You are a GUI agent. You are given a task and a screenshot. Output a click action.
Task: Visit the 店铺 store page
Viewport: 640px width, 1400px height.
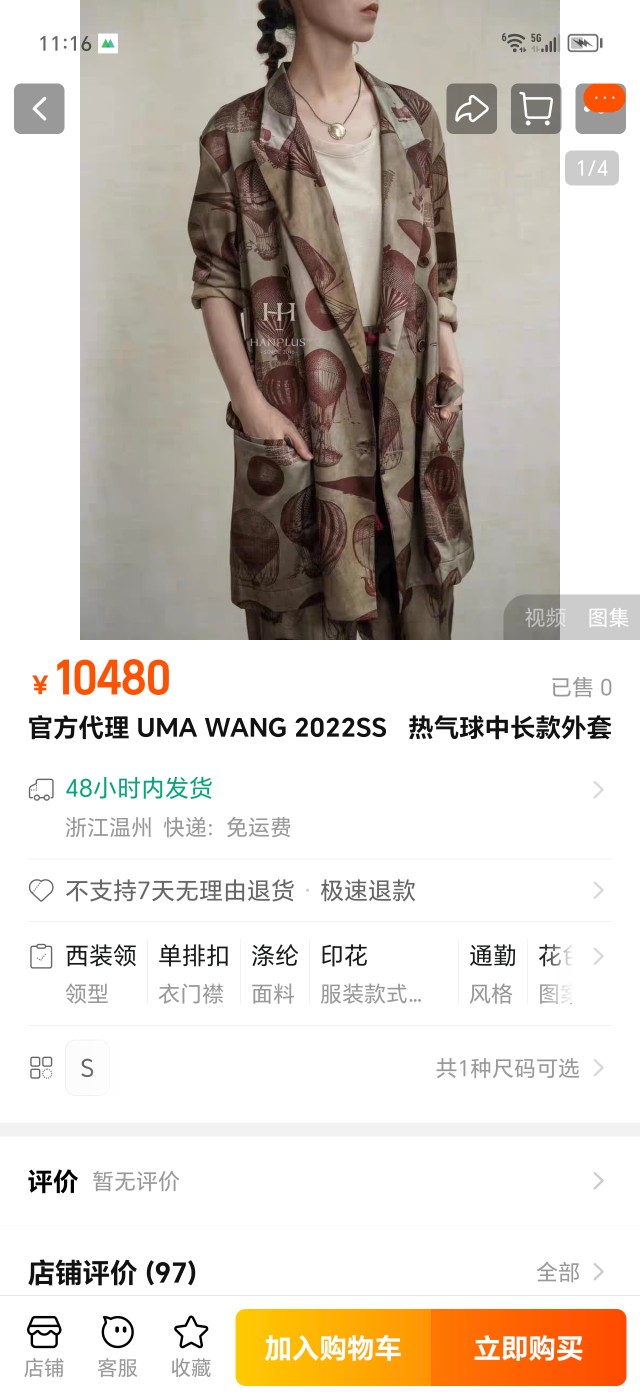[44, 1347]
